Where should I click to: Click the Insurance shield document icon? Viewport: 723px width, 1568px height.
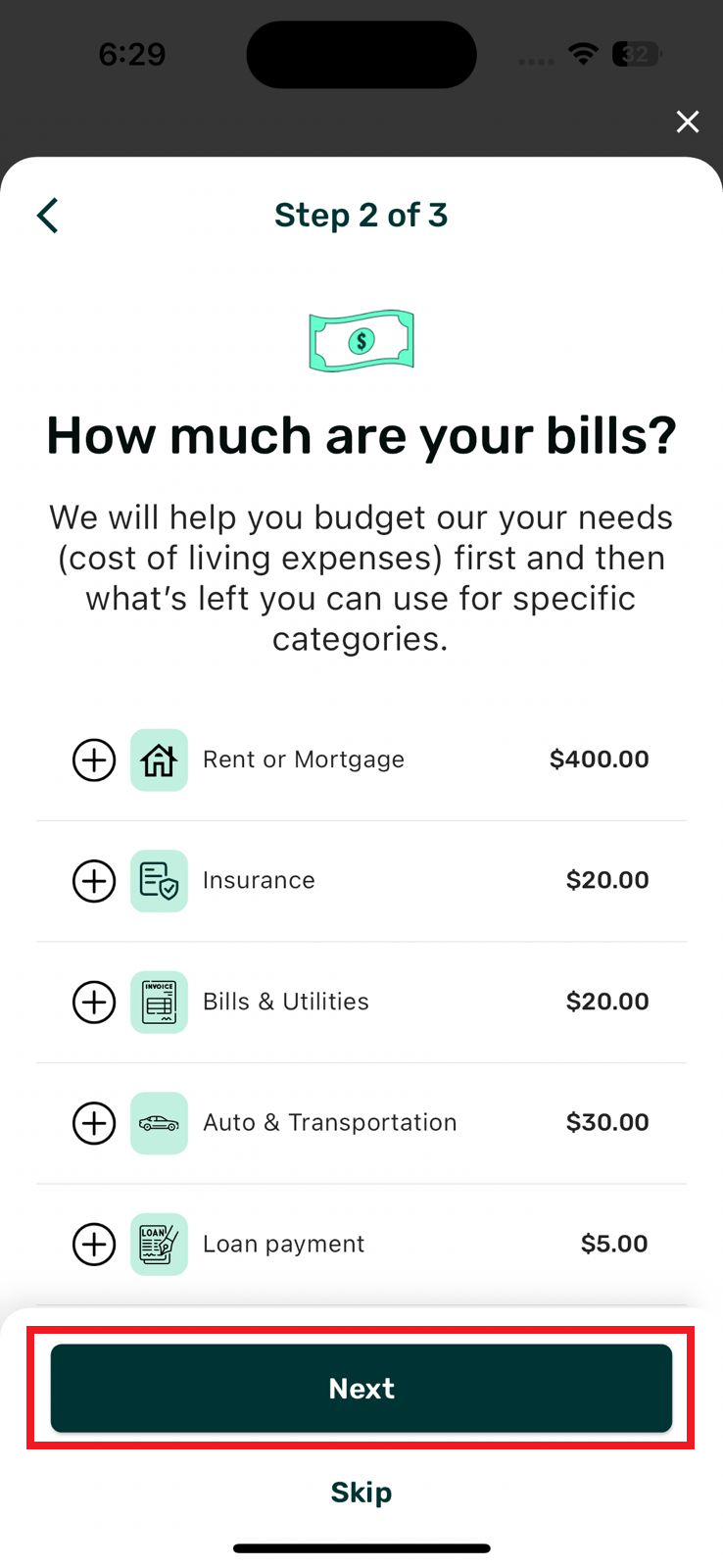click(159, 880)
